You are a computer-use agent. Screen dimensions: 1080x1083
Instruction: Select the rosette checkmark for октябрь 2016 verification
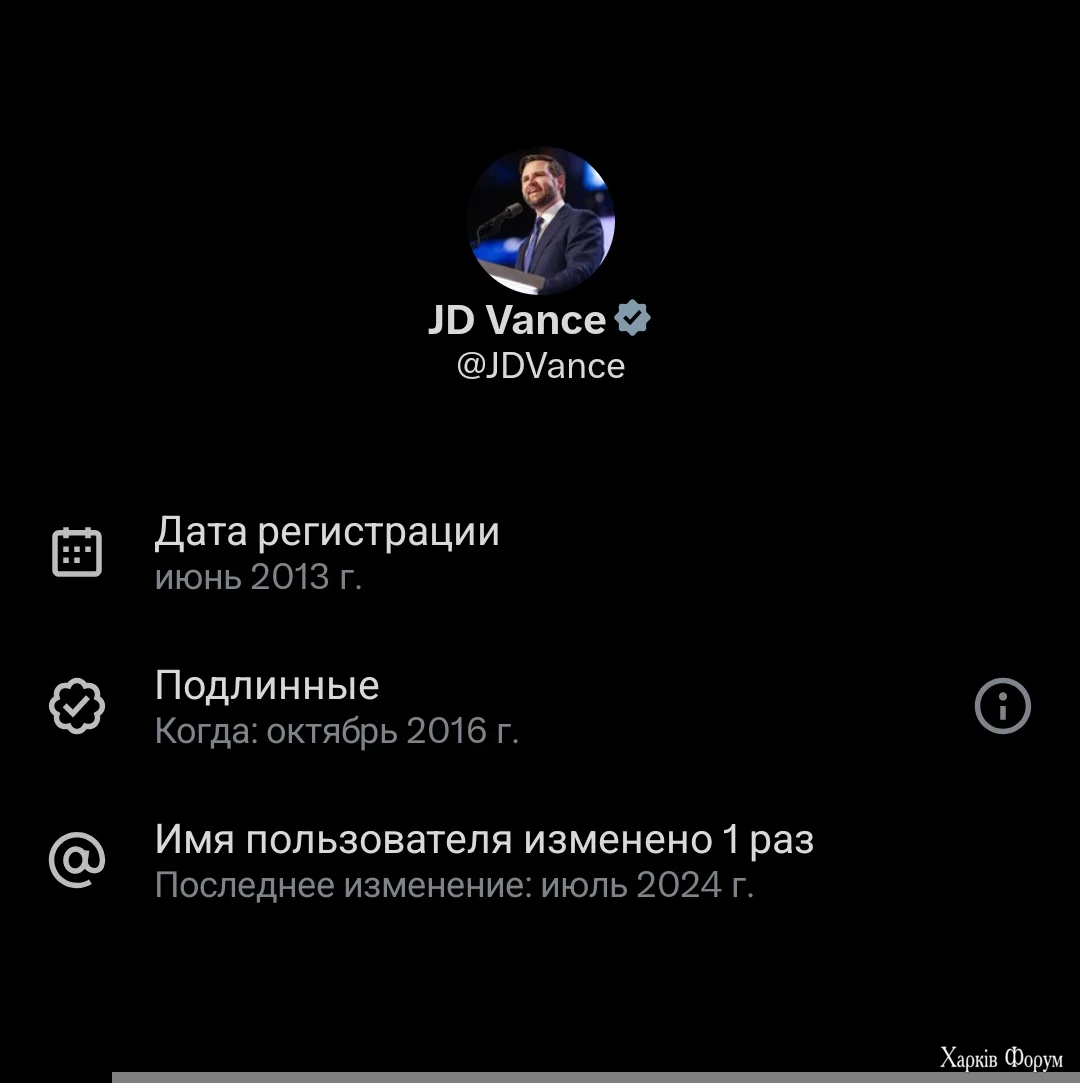click(75, 705)
